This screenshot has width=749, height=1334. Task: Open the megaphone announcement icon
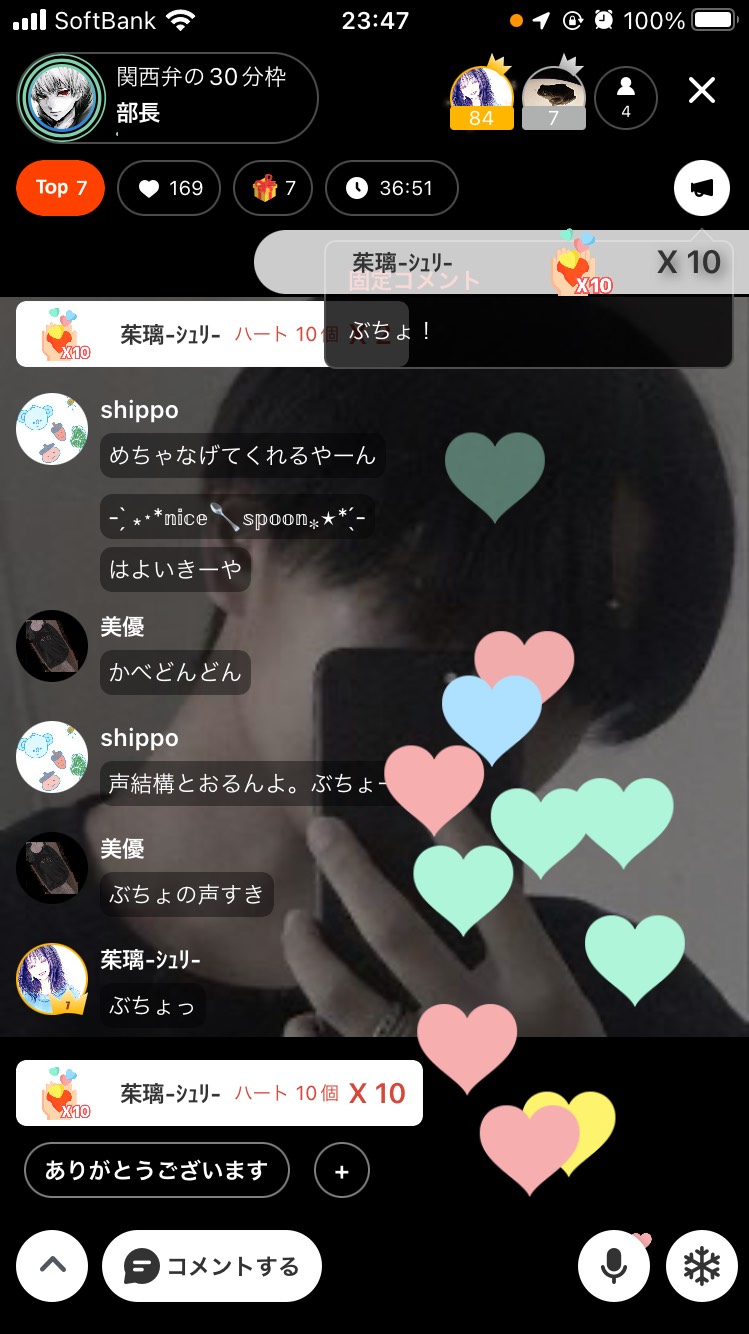pyautogui.click(x=701, y=188)
